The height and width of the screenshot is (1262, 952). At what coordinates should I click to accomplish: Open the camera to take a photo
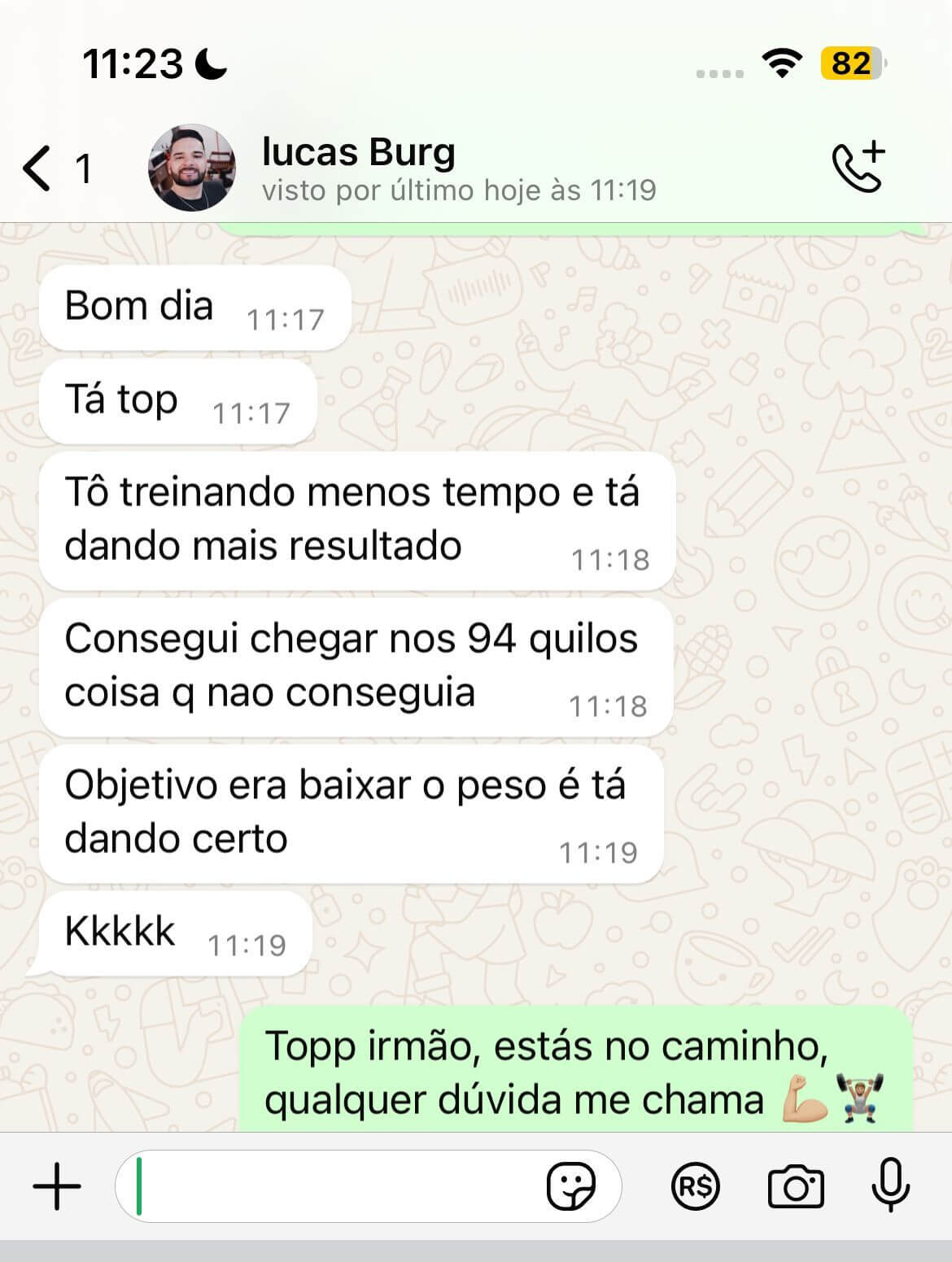pyautogui.click(x=795, y=1186)
